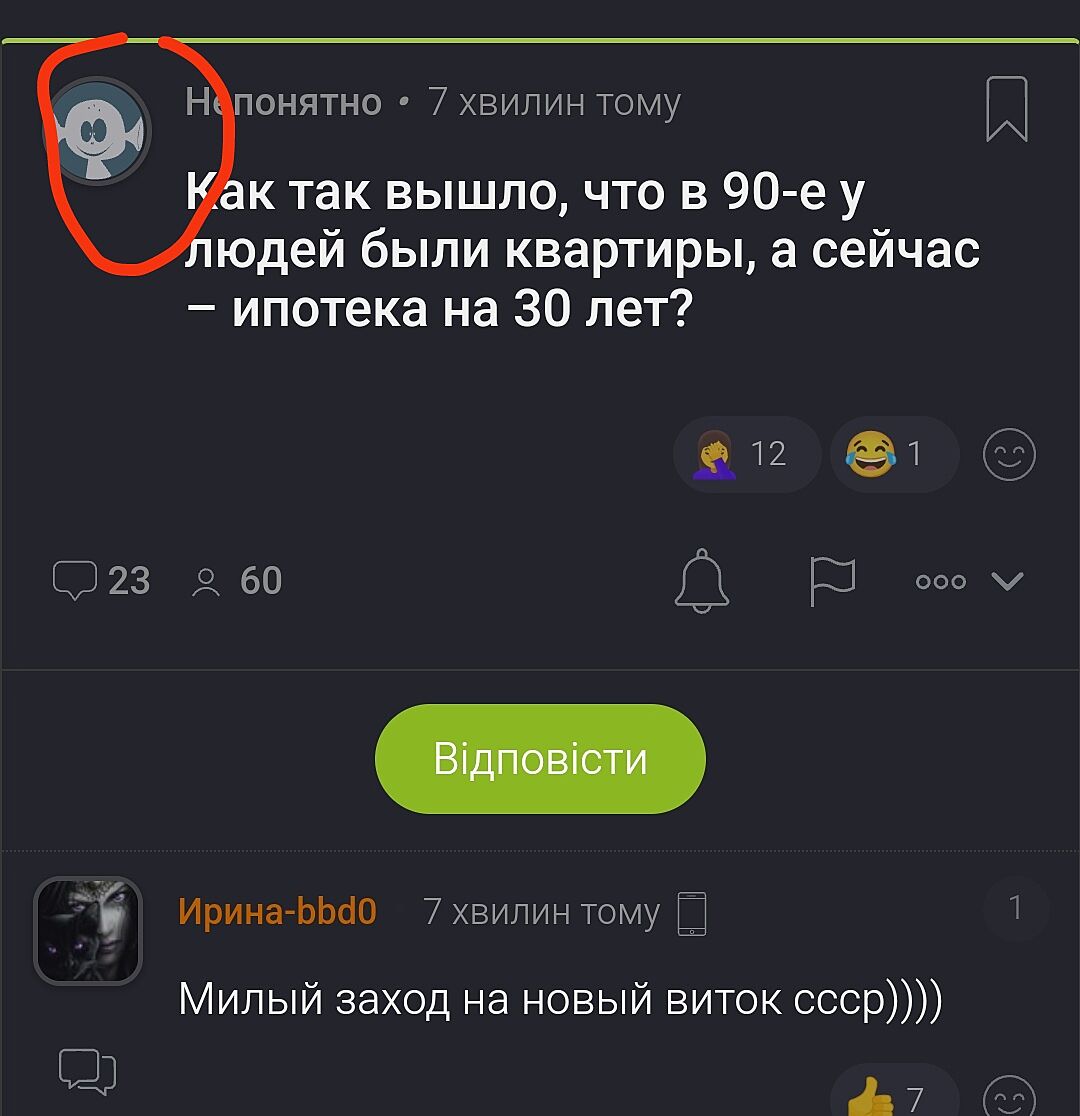Screen dimensions: 1080x1116
Task: Tap the facepalm reaction with 12
Action: click(746, 455)
